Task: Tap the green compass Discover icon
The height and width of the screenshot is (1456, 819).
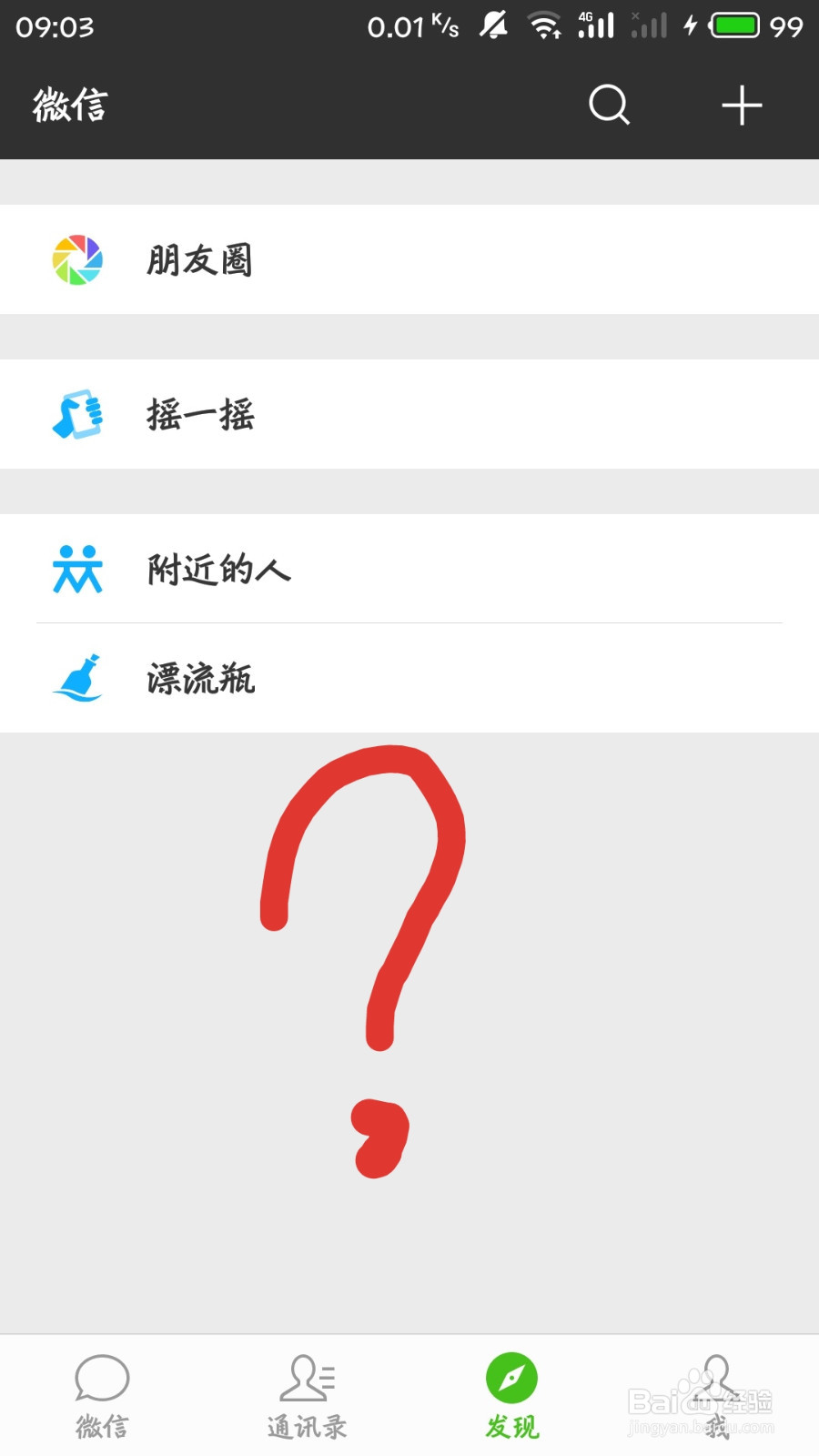Action: tap(512, 1379)
